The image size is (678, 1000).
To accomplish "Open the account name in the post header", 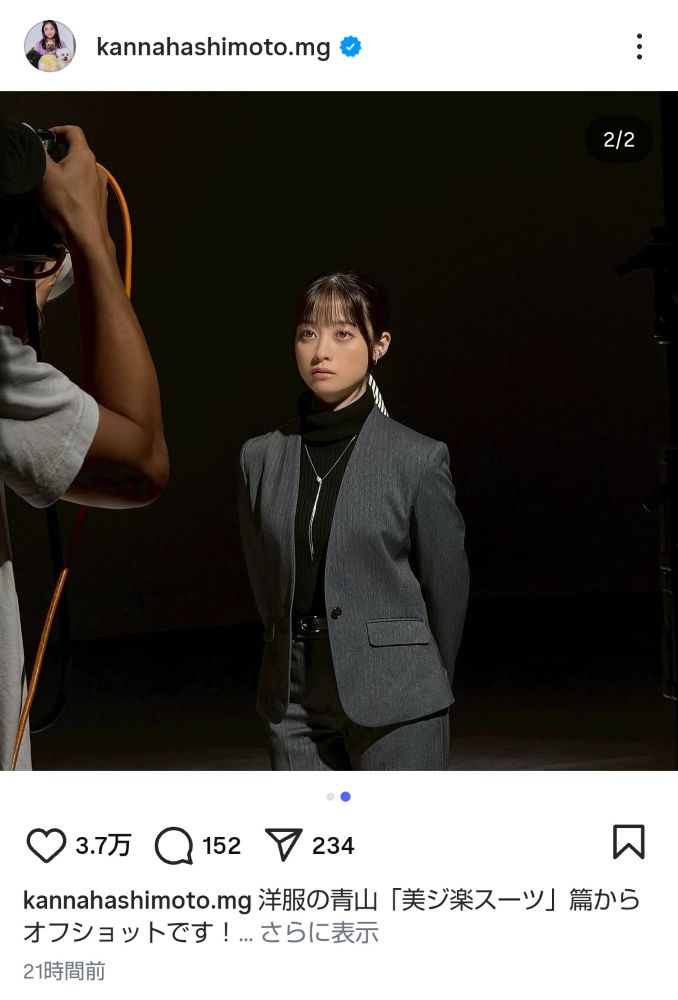I will (x=213, y=47).
